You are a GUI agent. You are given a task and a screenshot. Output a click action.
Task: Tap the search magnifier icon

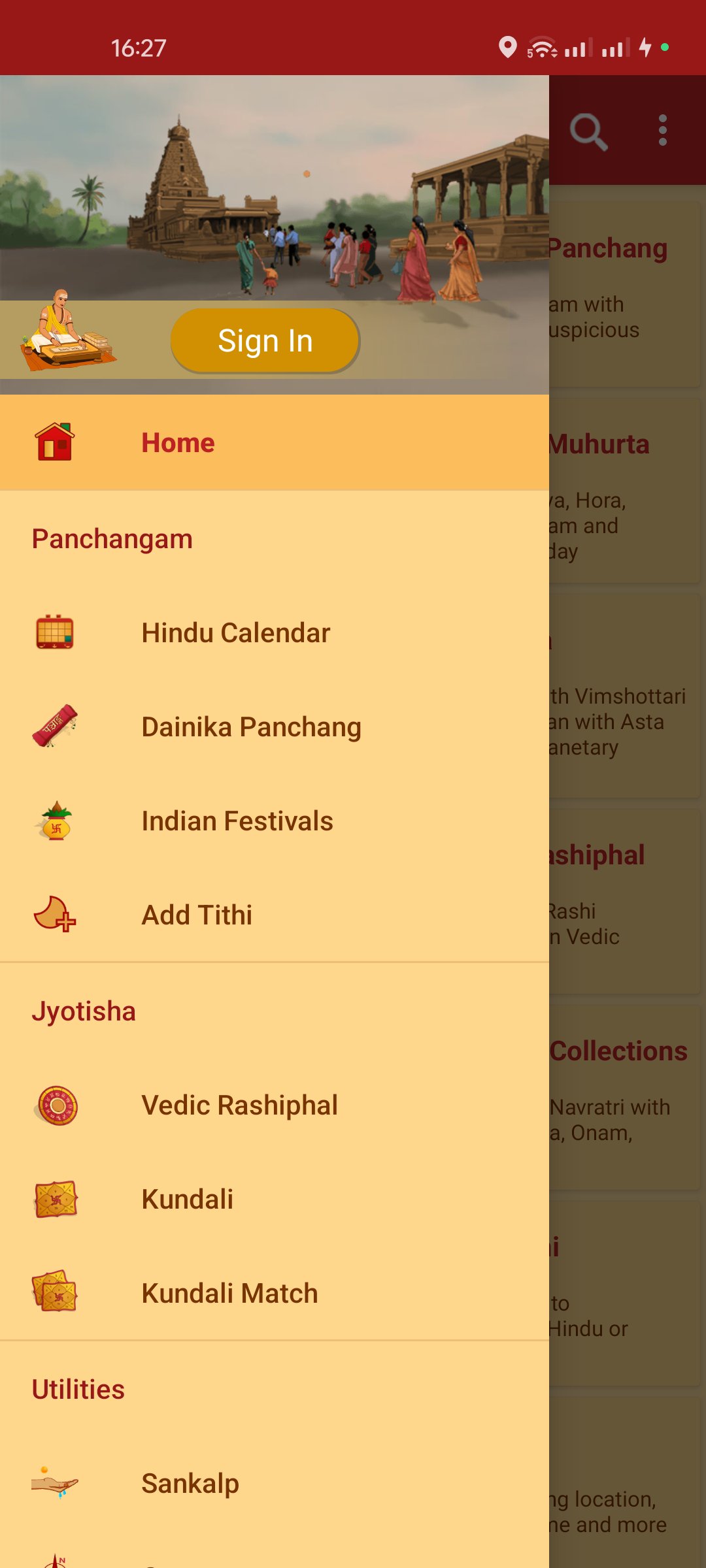click(588, 131)
